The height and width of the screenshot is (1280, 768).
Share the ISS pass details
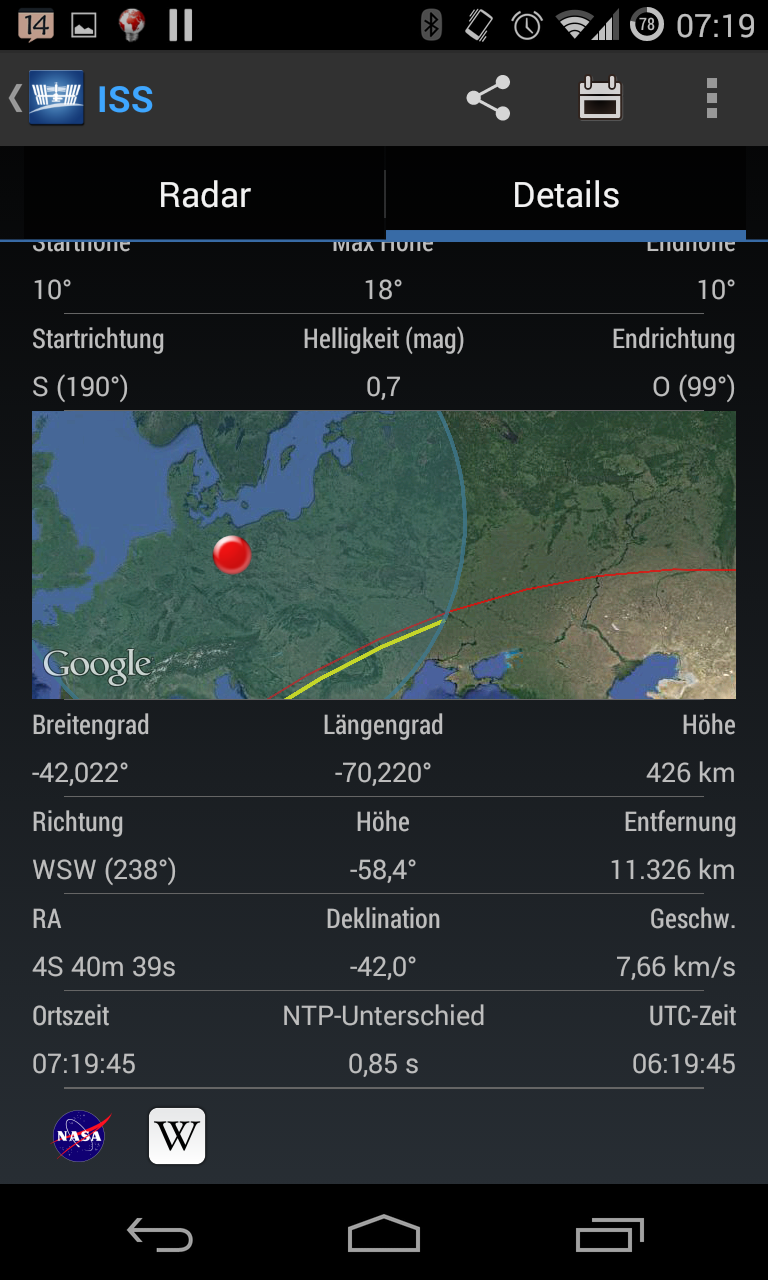(x=488, y=98)
